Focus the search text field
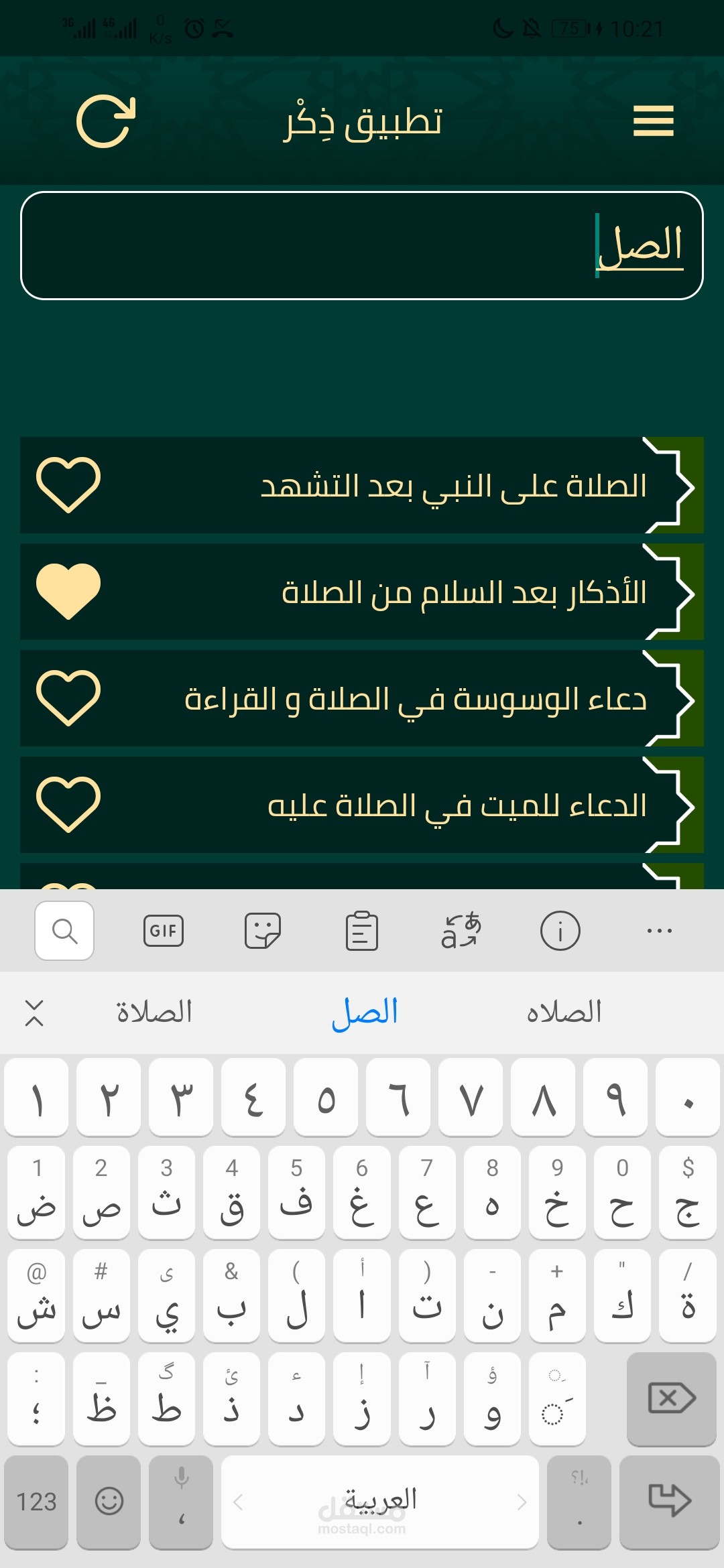The image size is (724, 1568). point(362,245)
